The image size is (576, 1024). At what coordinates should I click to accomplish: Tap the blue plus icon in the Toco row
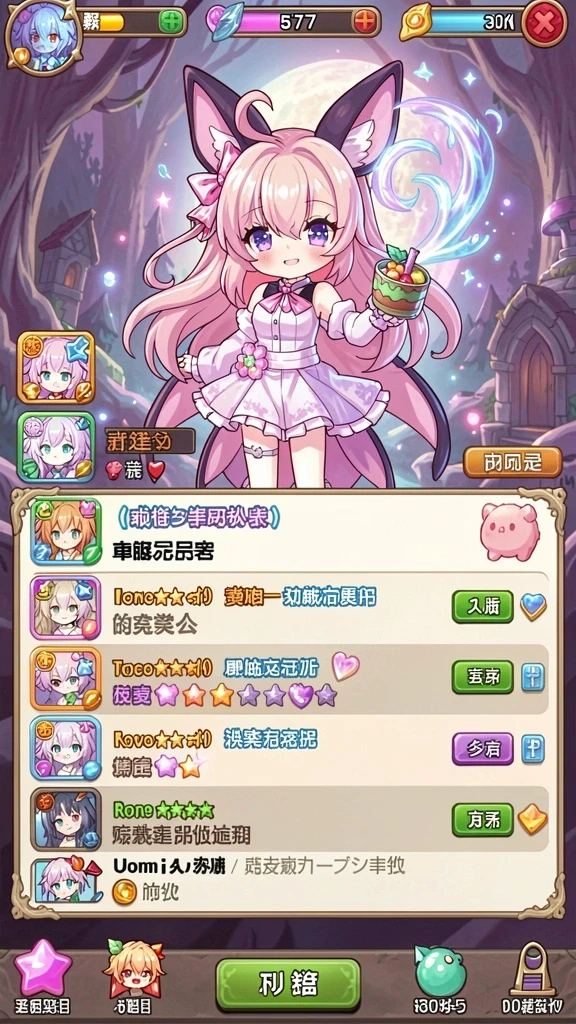point(533,677)
